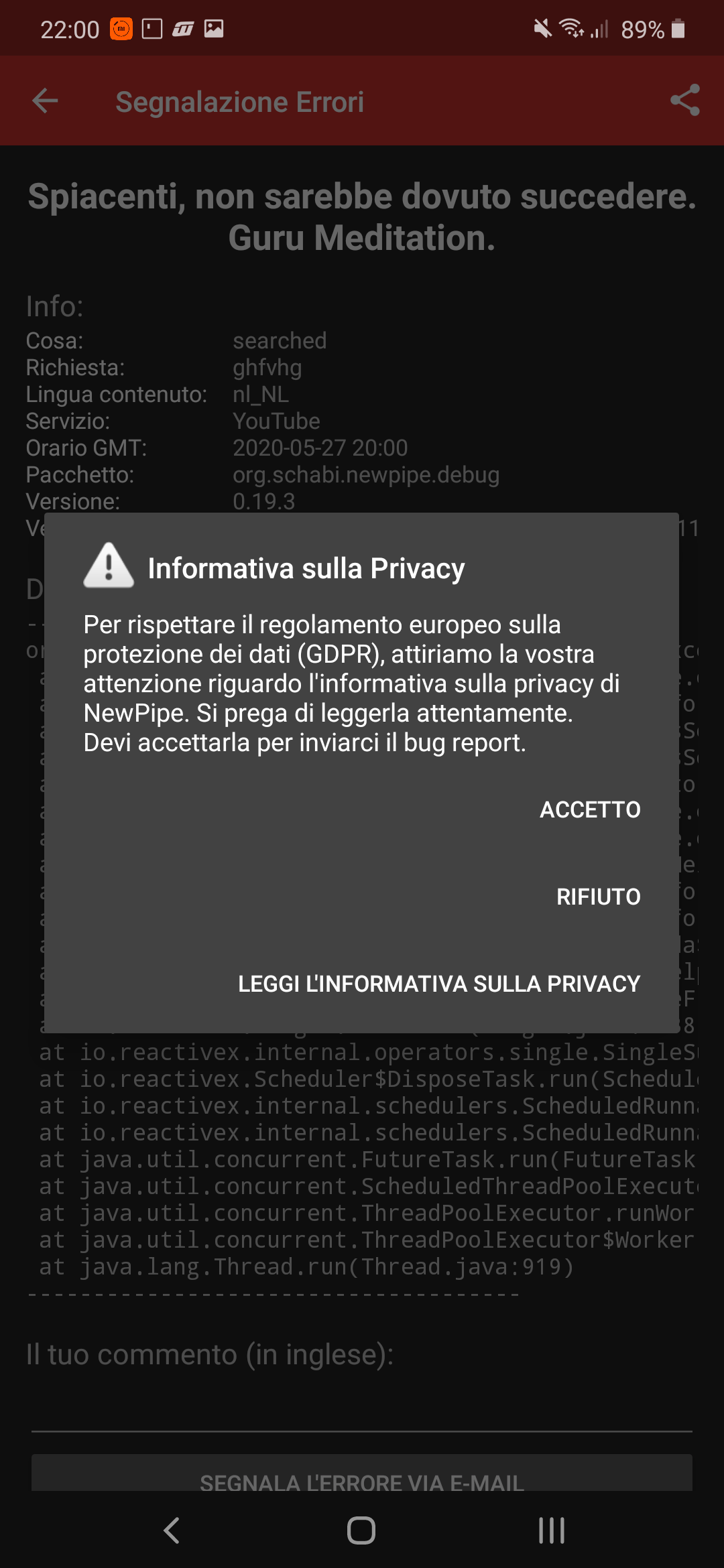Tap the Mi app icon in the status bar
This screenshot has height=1568, width=724.
point(122,27)
